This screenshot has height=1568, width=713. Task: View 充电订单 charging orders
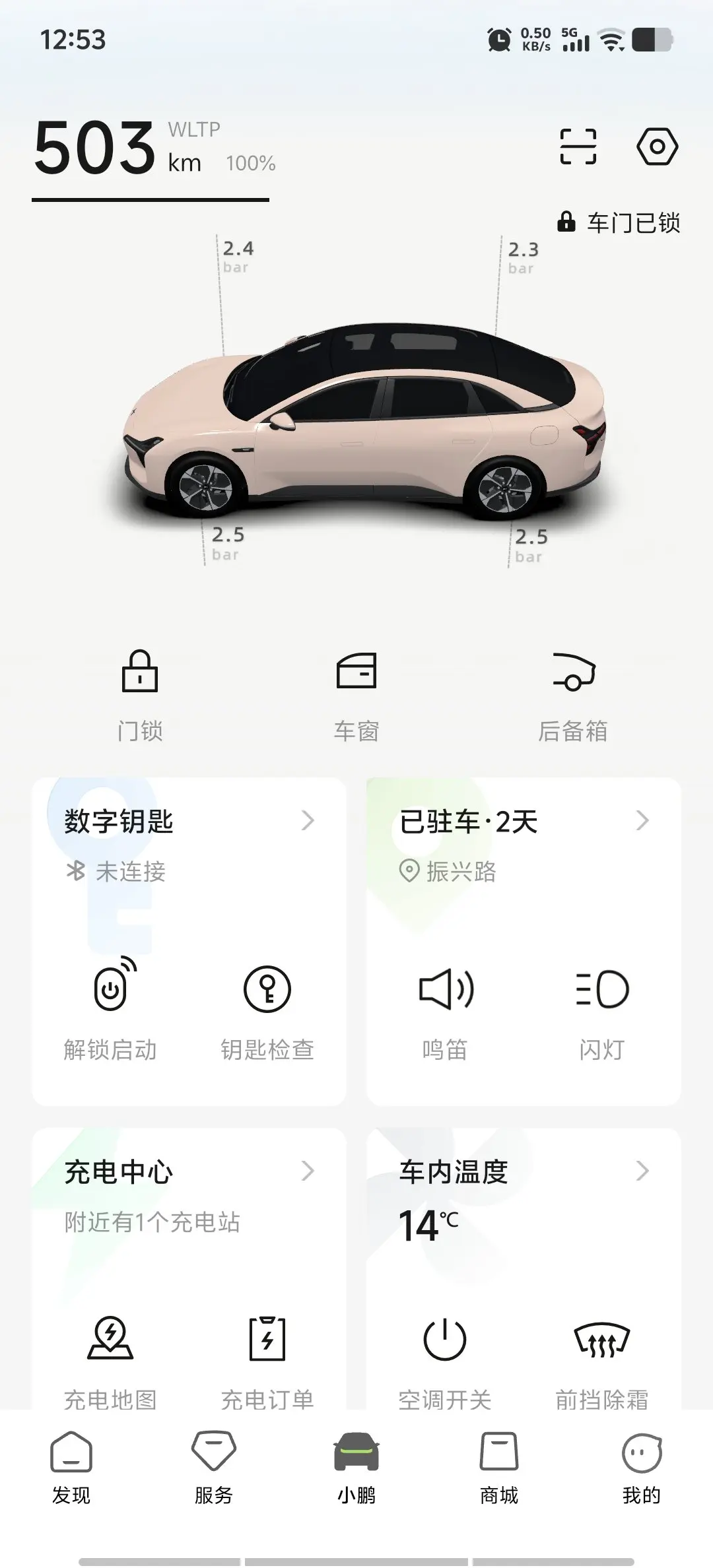pyautogui.click(x=267, y=1359)
